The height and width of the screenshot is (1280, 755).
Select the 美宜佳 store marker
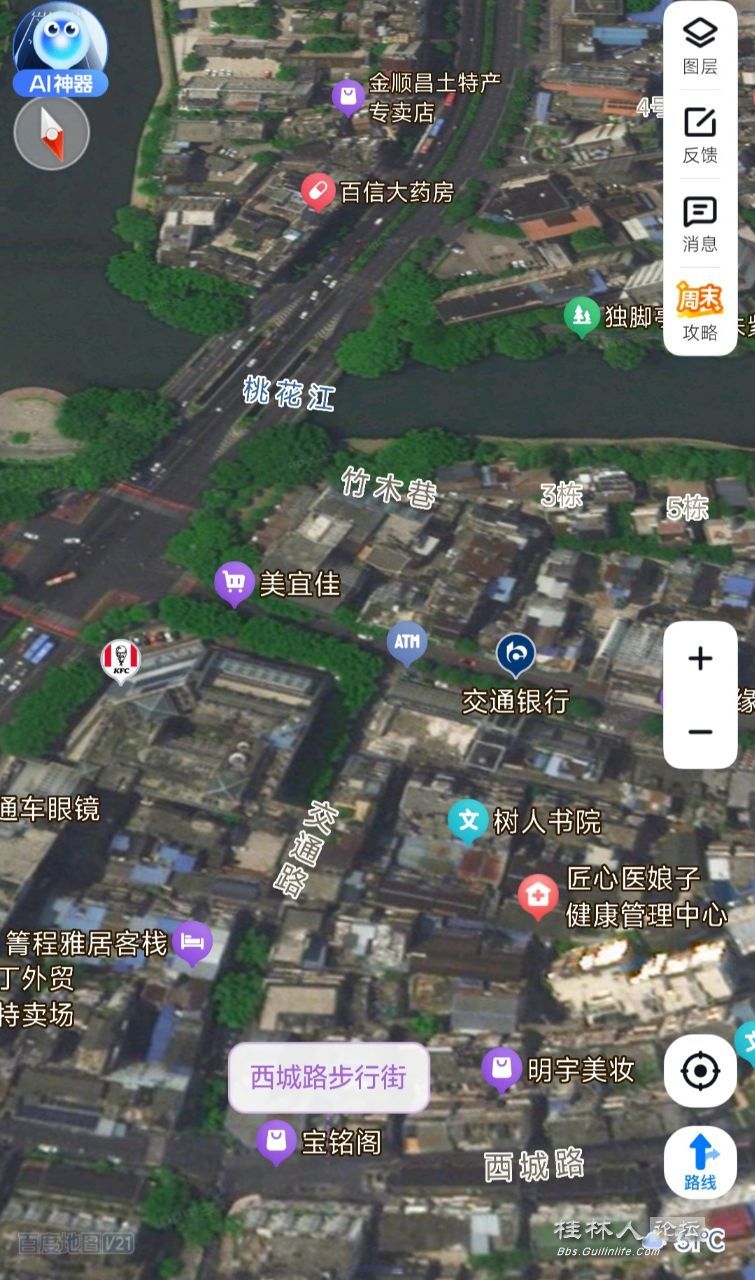coord(234,581)
